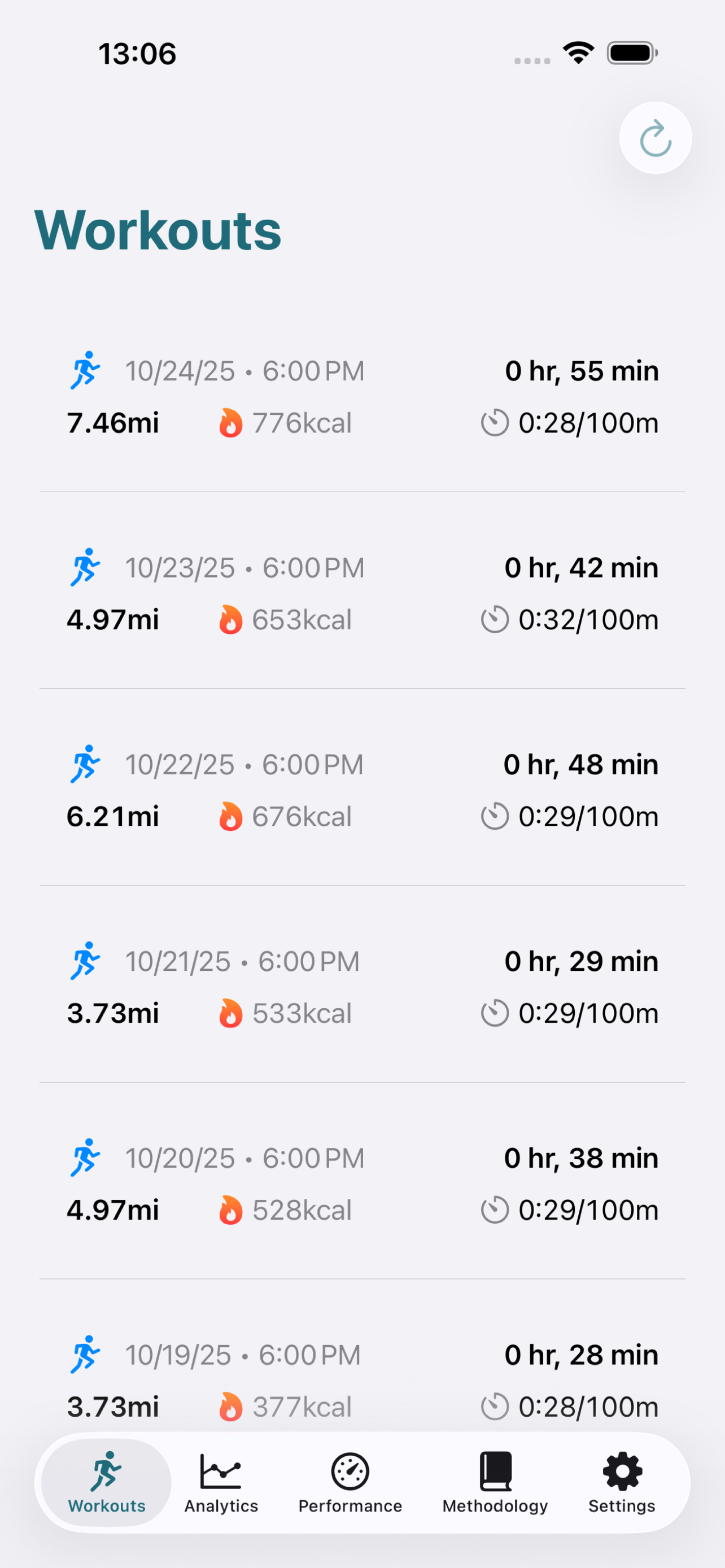The width and height of the screenshot is (725, 1568).
Task: Tap the flame icon next to 377kcal
Action: click(231, 1407)
